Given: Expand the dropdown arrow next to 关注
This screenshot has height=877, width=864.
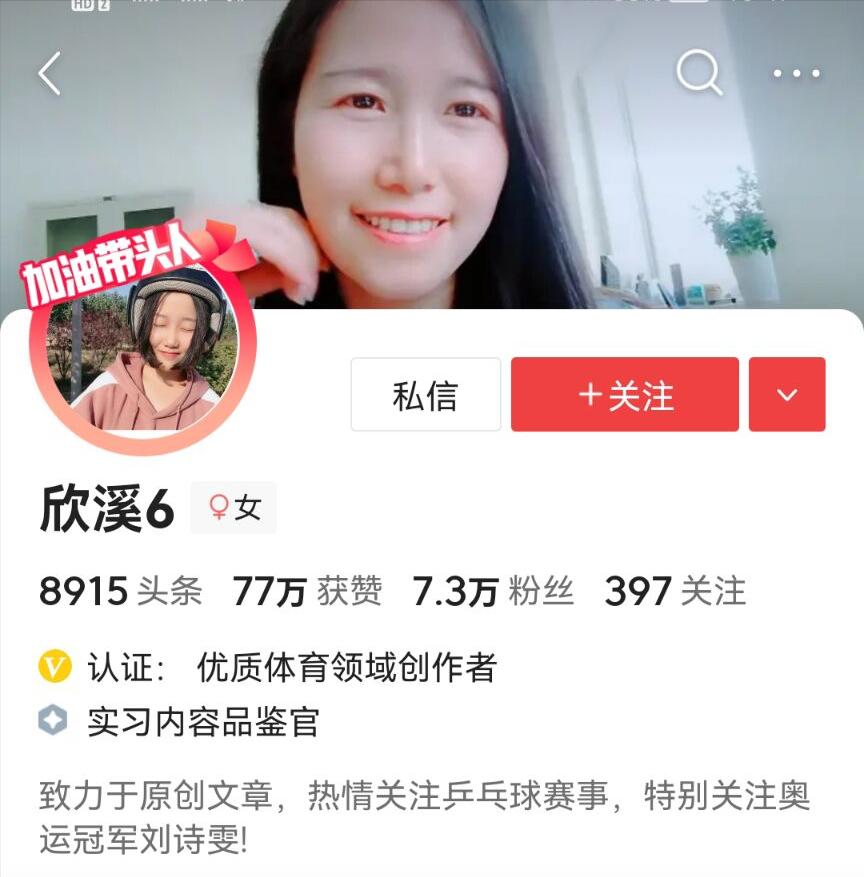Looking at the screenshot, I should (787, 395).
